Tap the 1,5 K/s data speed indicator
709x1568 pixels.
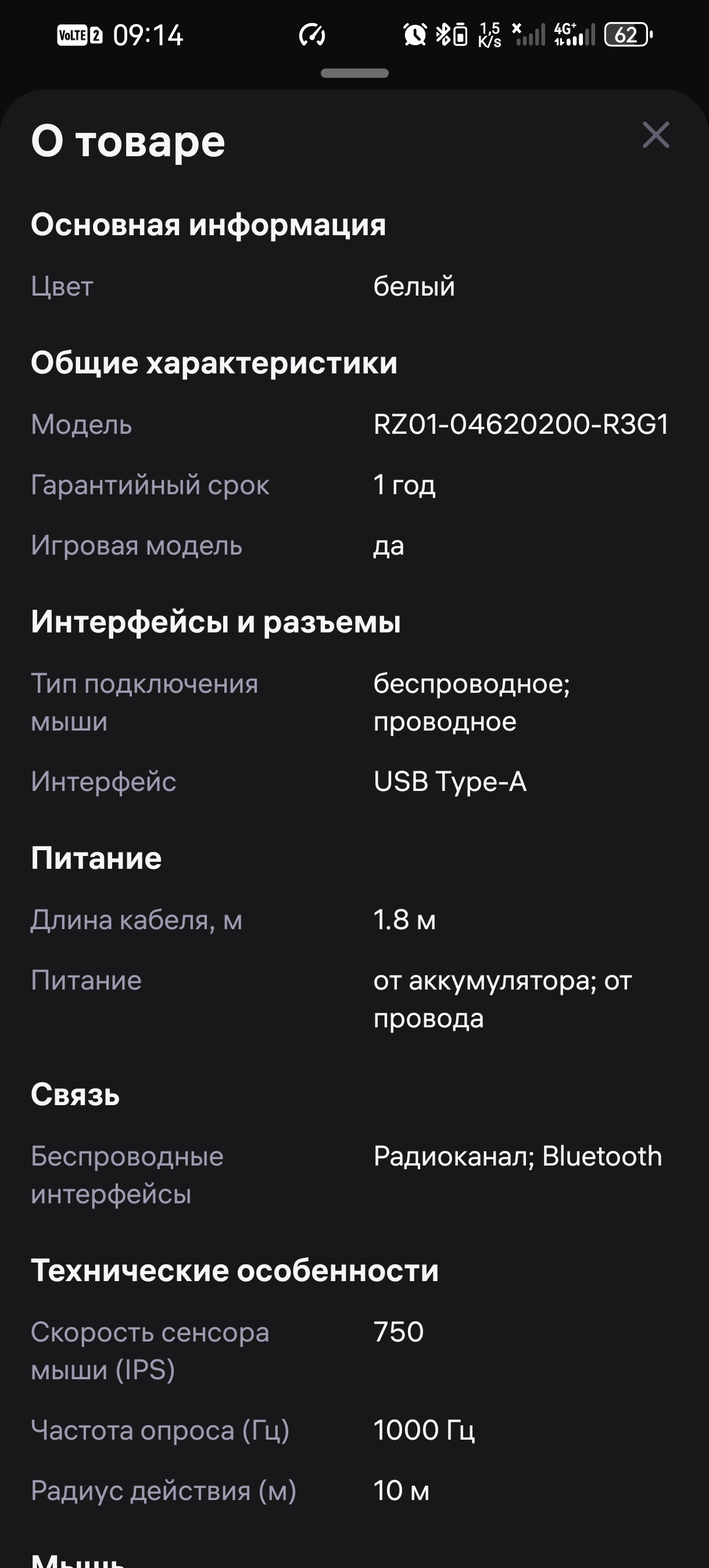pos(489,35)
